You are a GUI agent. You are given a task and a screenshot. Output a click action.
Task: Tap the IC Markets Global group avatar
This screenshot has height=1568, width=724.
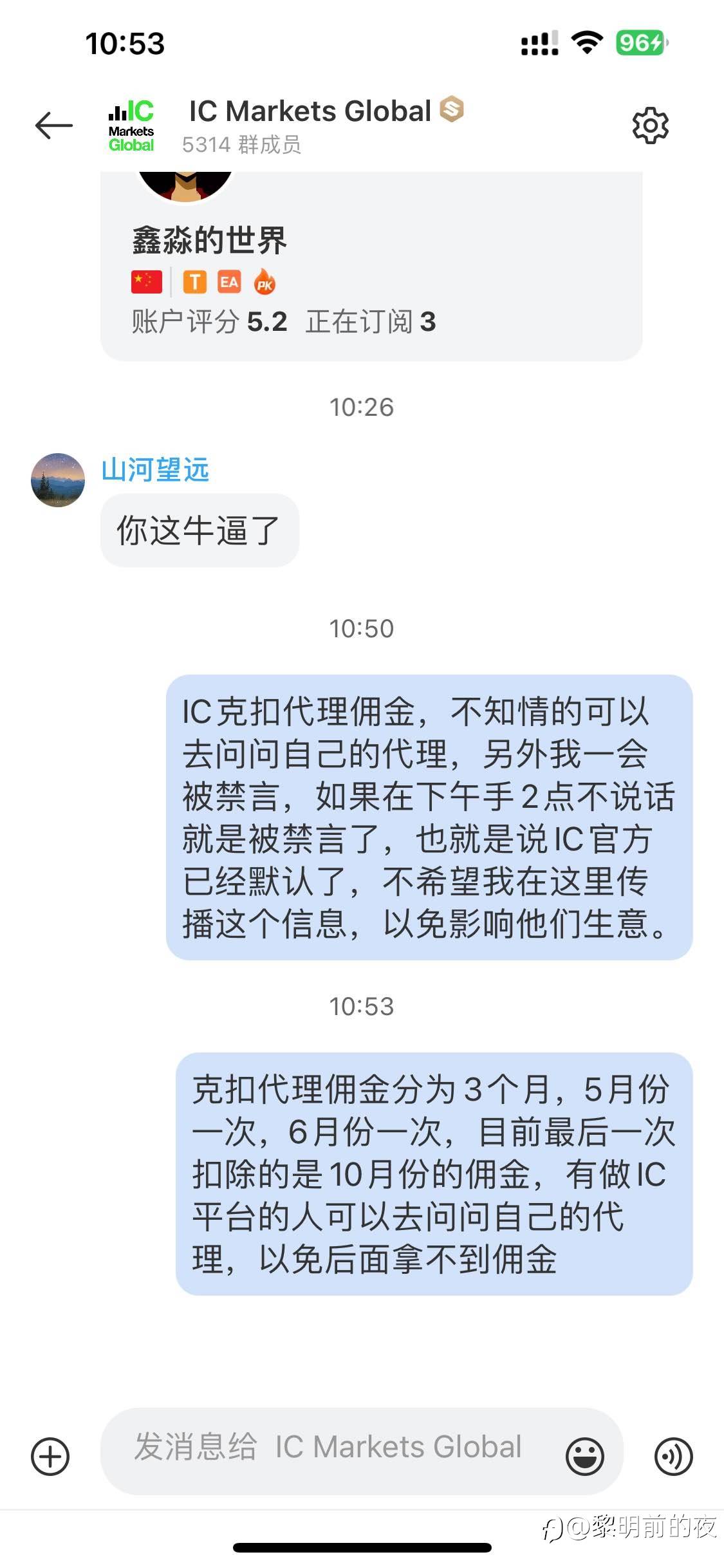131,126
